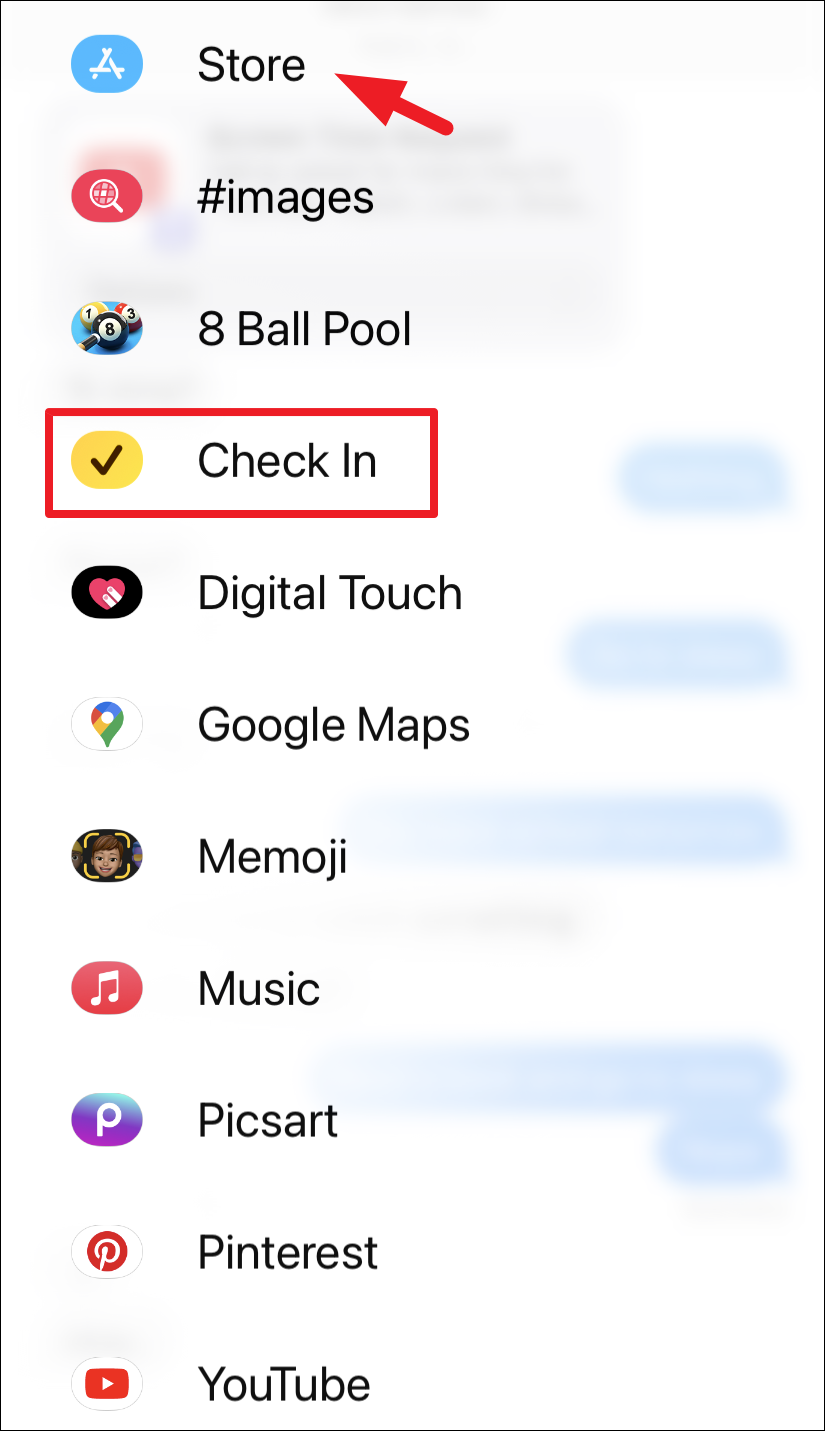Choose Check In

[286, 461]
